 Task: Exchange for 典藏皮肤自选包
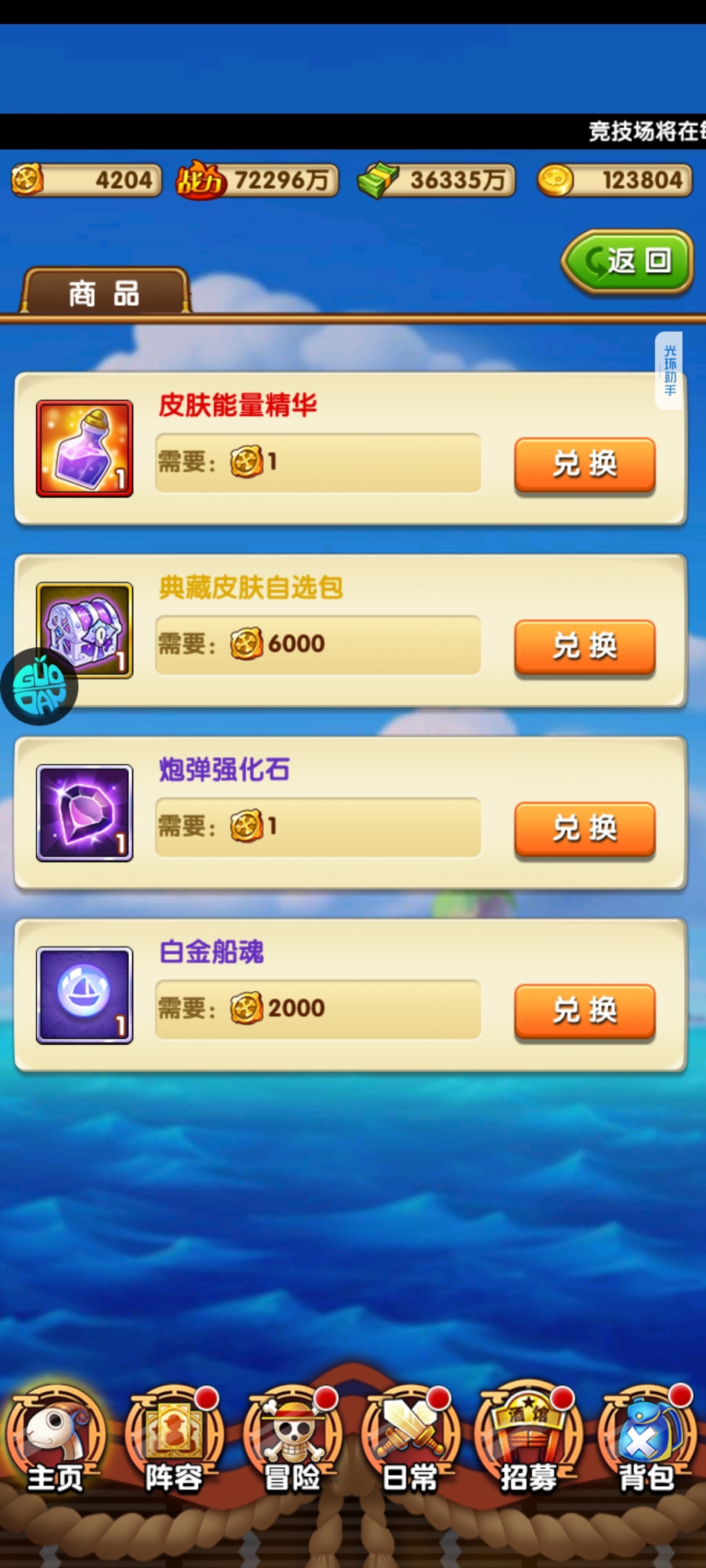tap(584, 647)
